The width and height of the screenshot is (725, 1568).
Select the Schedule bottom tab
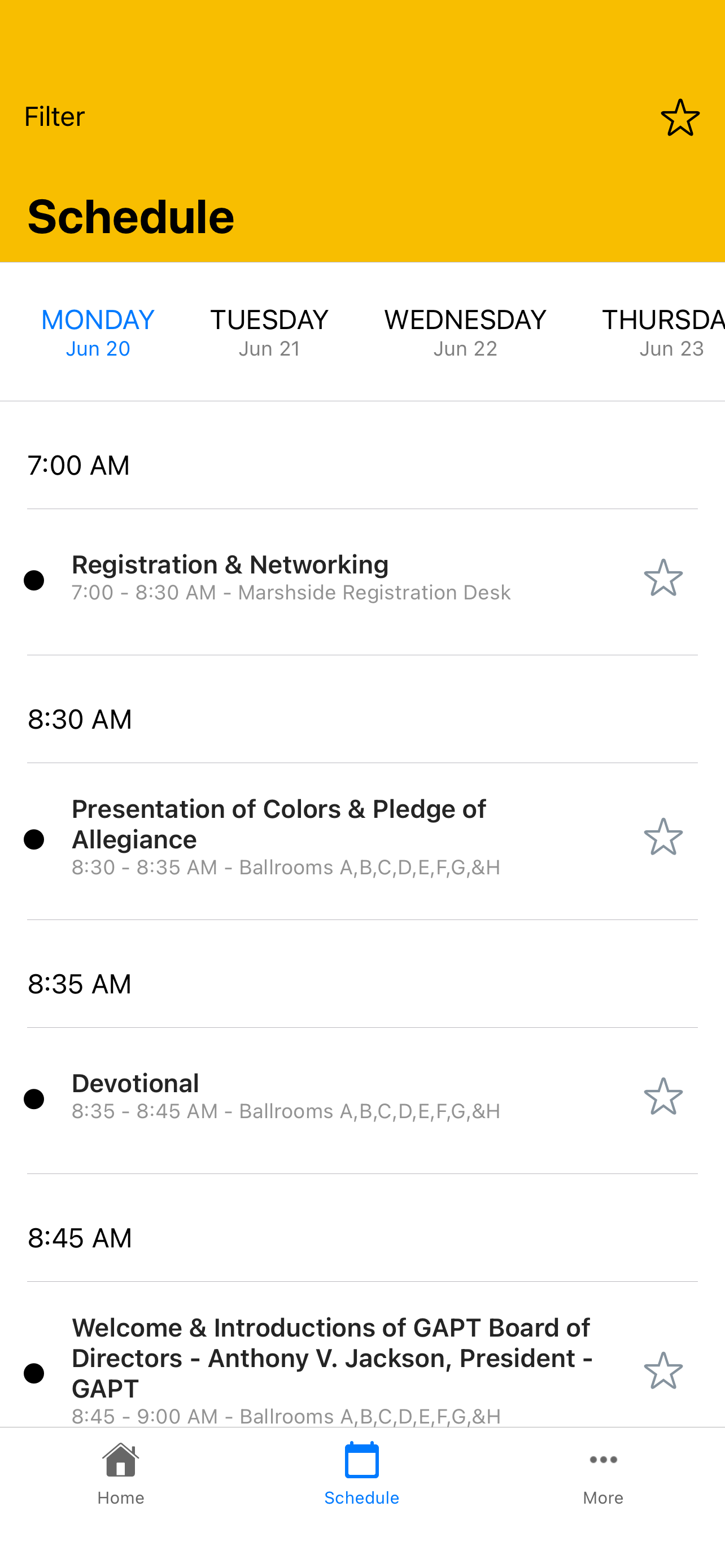(361, 1473)
